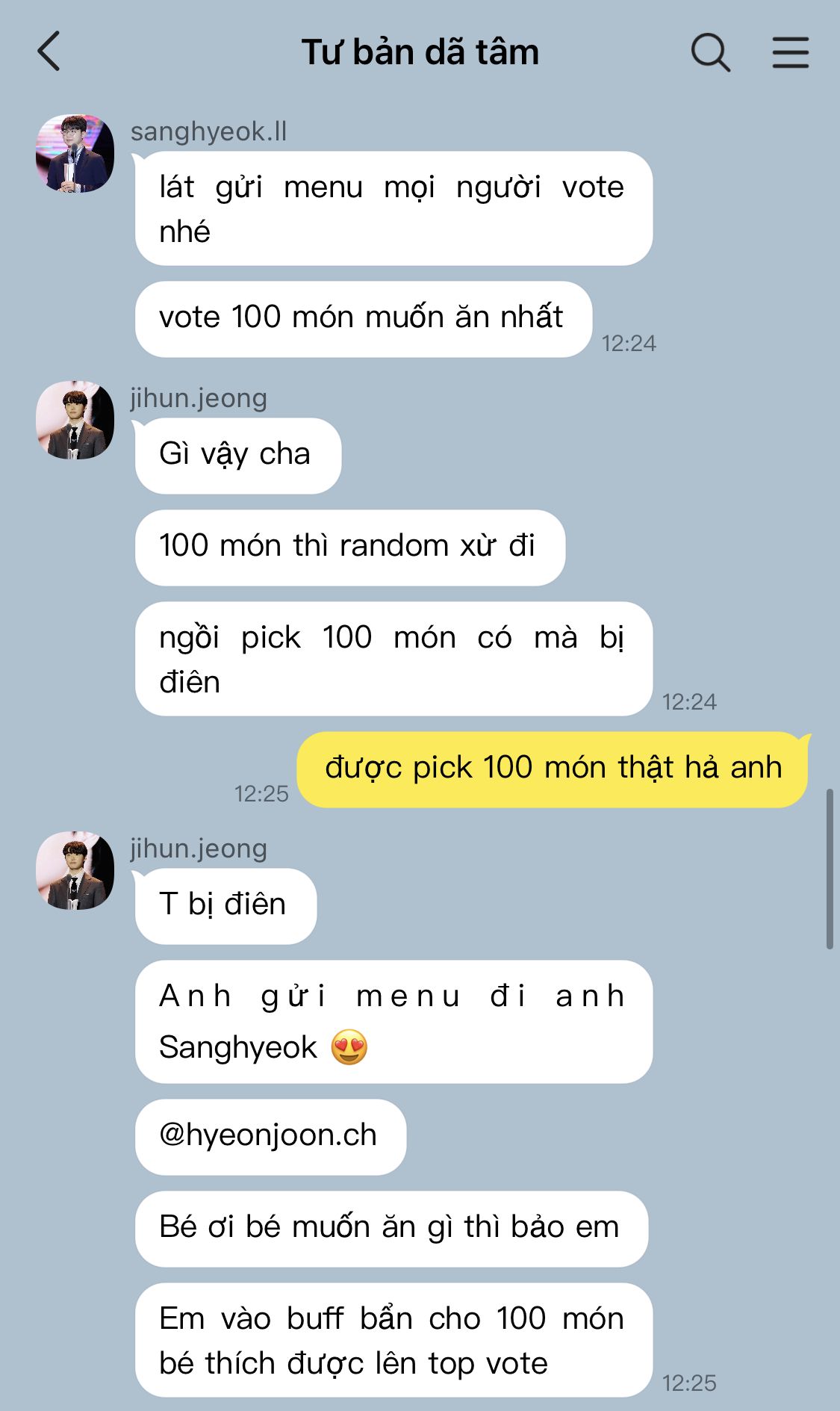Image resolution: width=840 pixels, height=1411 pixels.
Task: Go back from the chat
Action: coord(49,52)
